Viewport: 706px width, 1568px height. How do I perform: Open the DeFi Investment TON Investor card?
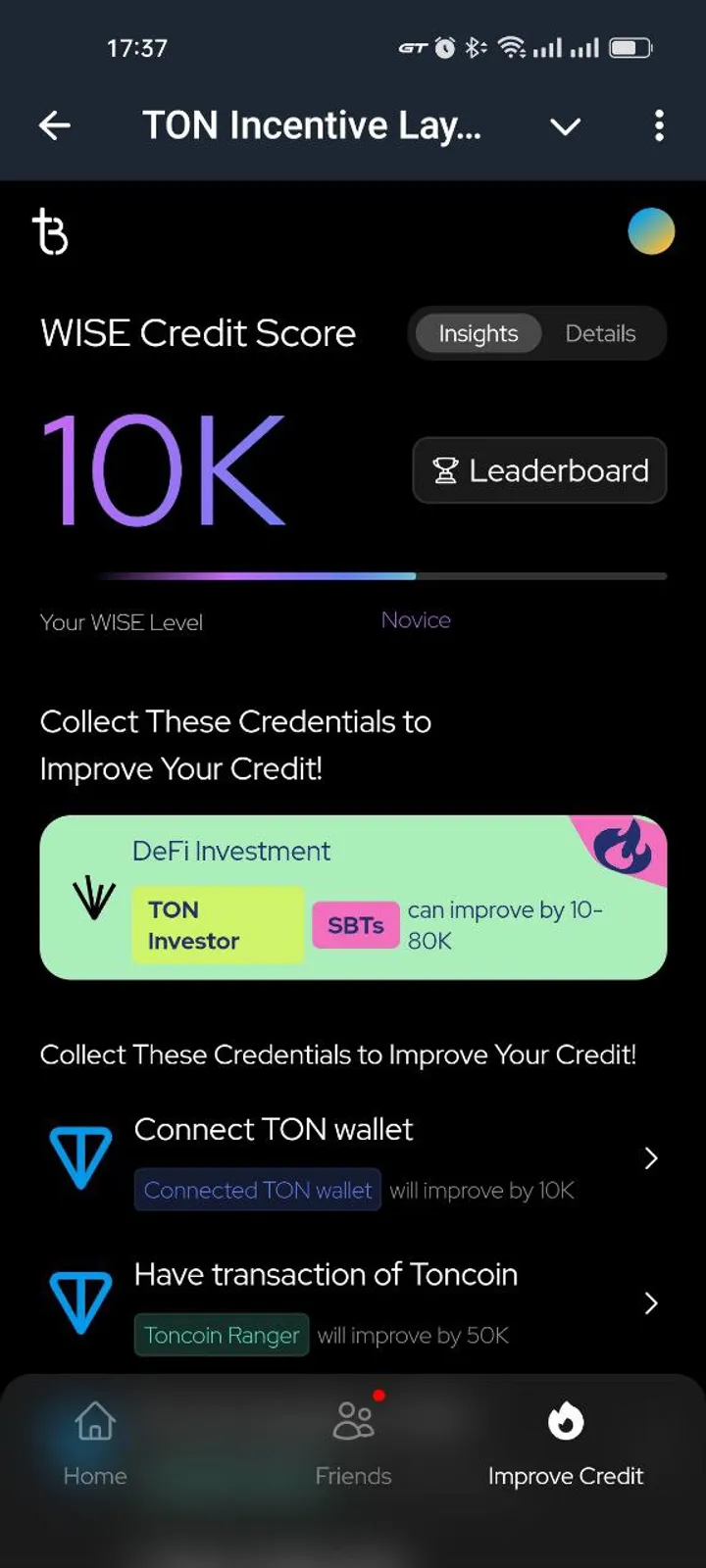tap(353, 897)
